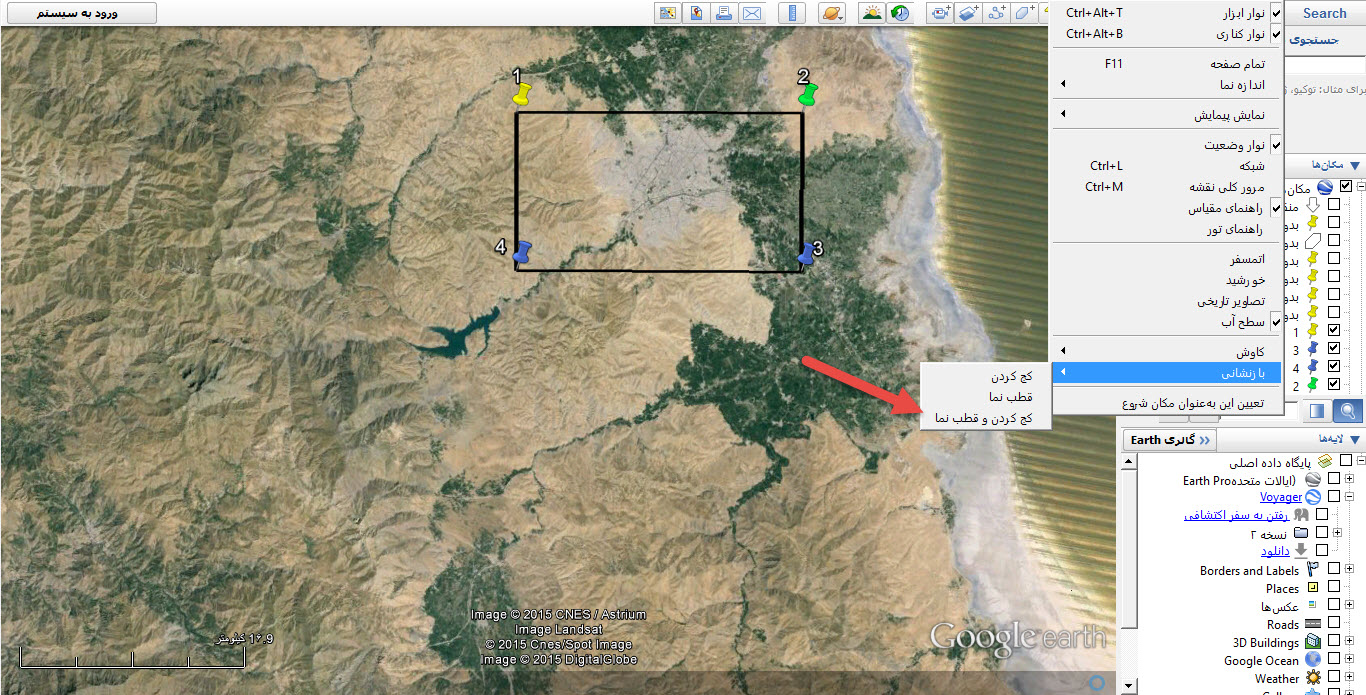Select the «کج کردن و قطب نما» submenu option
This screenshot has width=1366, height=695.
pyautogui.click(x=982, y=418)
